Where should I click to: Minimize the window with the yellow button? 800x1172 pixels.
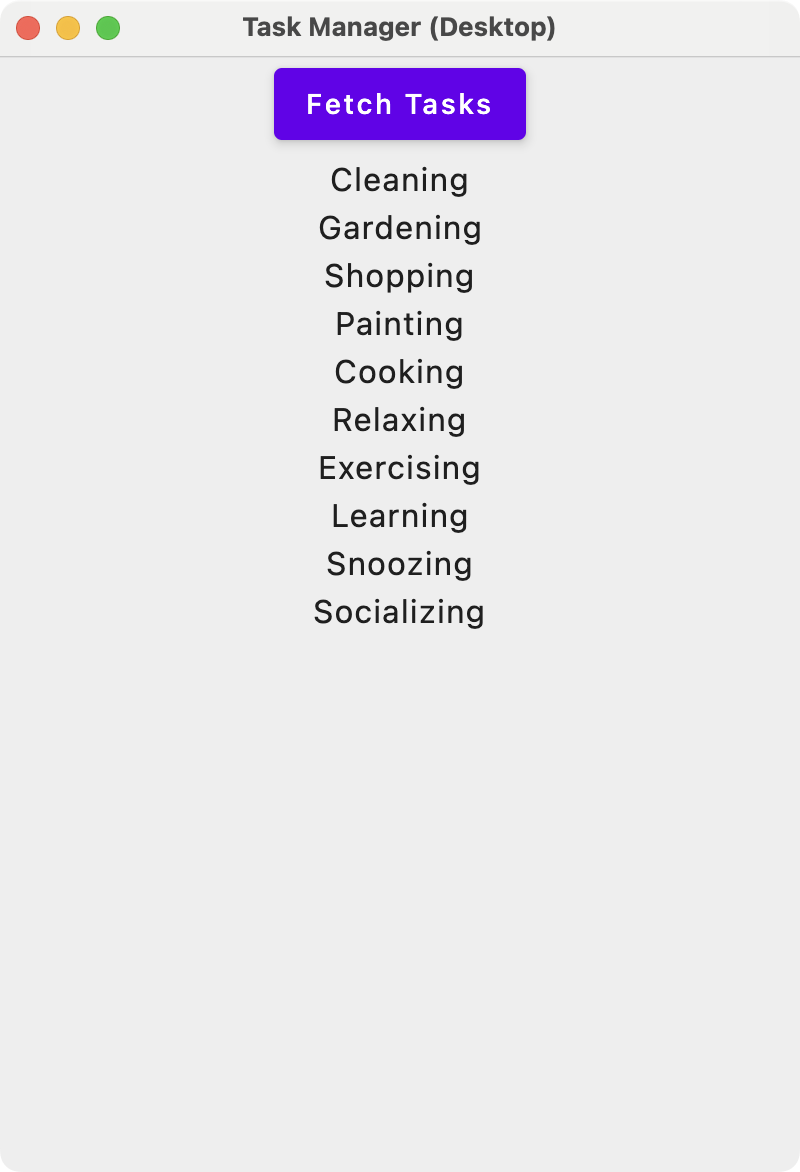[x=68, y=28]
